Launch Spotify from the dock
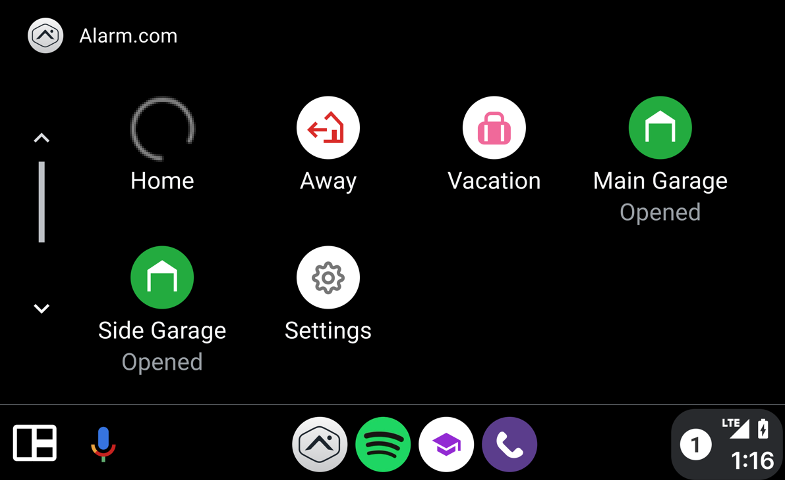This screenshot has height=480, width=785. [x=383, y=444]
